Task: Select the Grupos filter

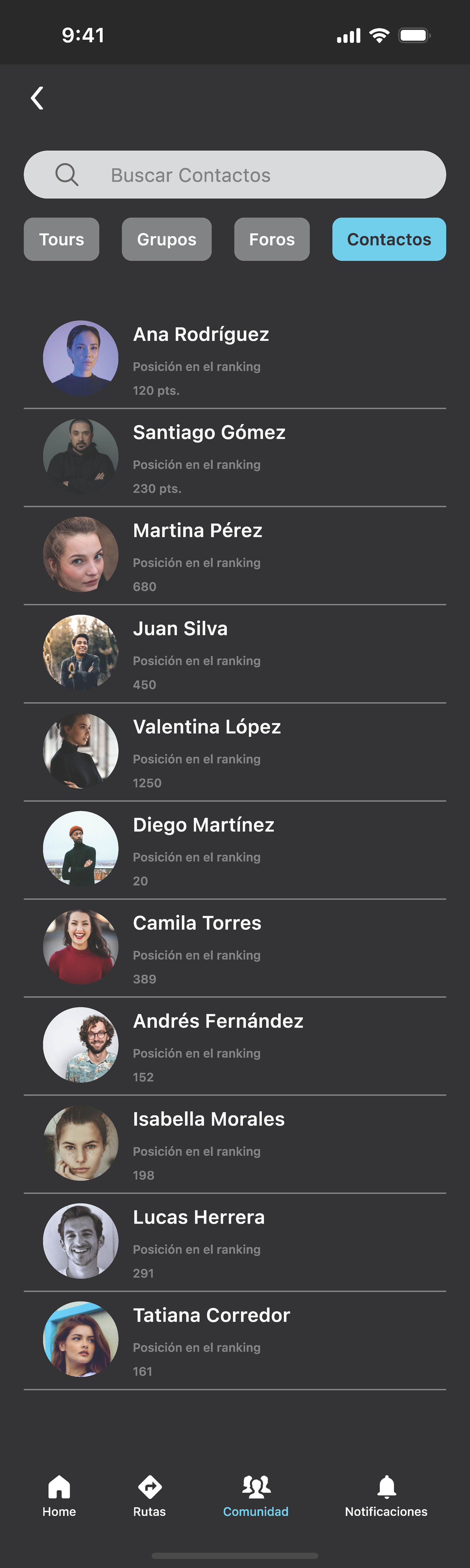Action: [x=166, y=239]
